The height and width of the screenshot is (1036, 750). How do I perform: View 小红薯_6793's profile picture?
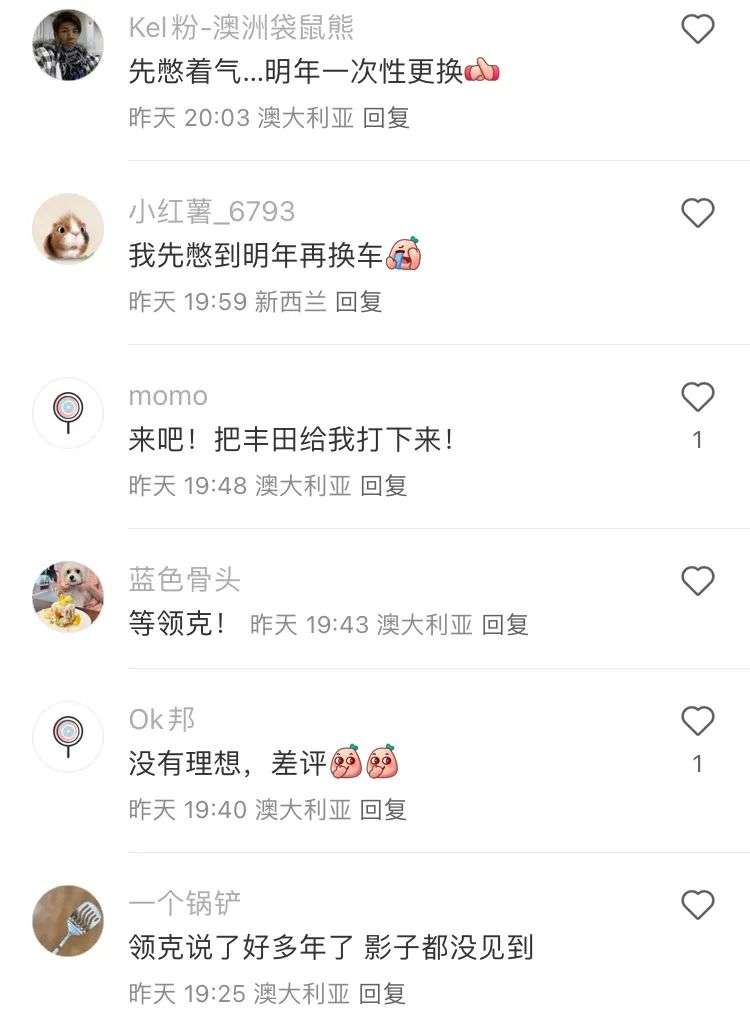[x=68, y=229]
